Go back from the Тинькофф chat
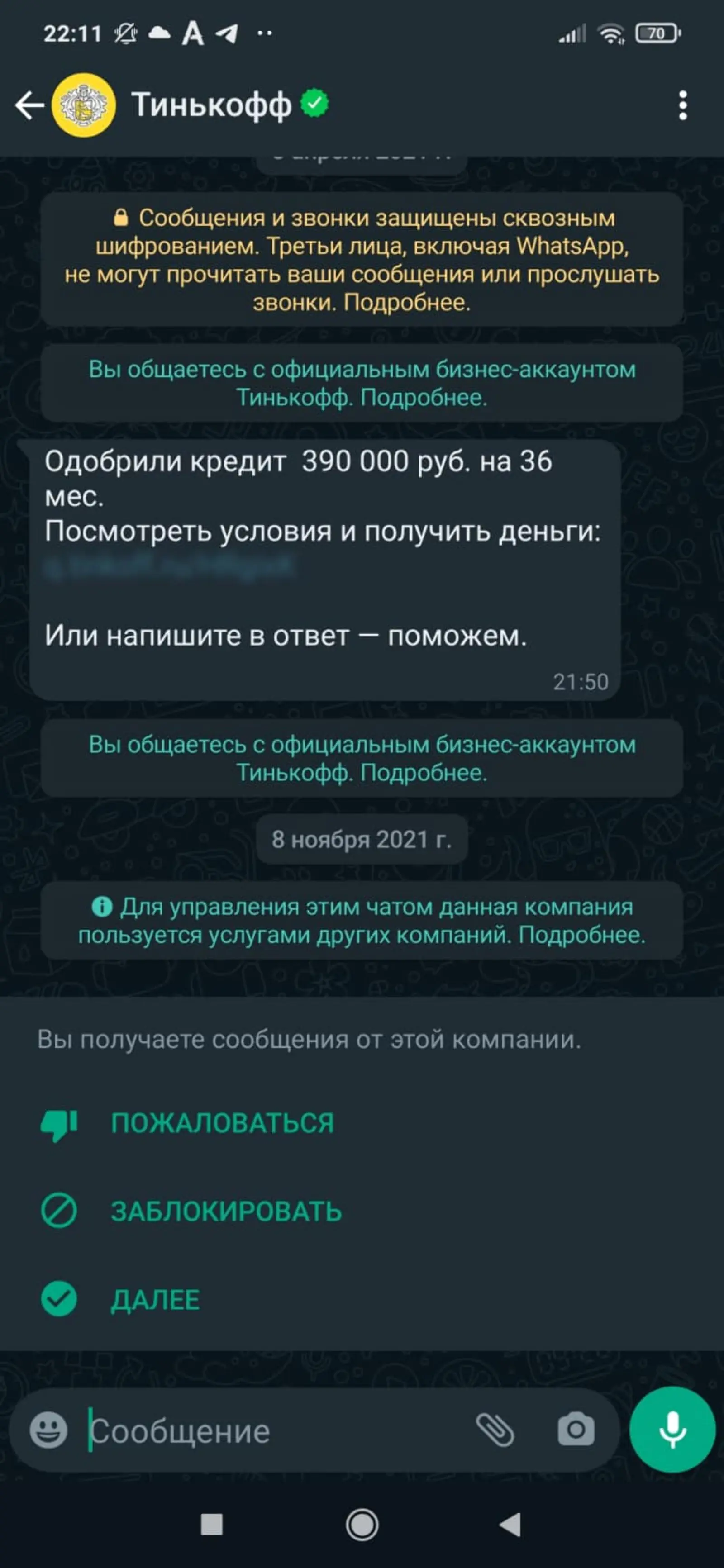724x1568 pixels. click(x=29, y=105)
